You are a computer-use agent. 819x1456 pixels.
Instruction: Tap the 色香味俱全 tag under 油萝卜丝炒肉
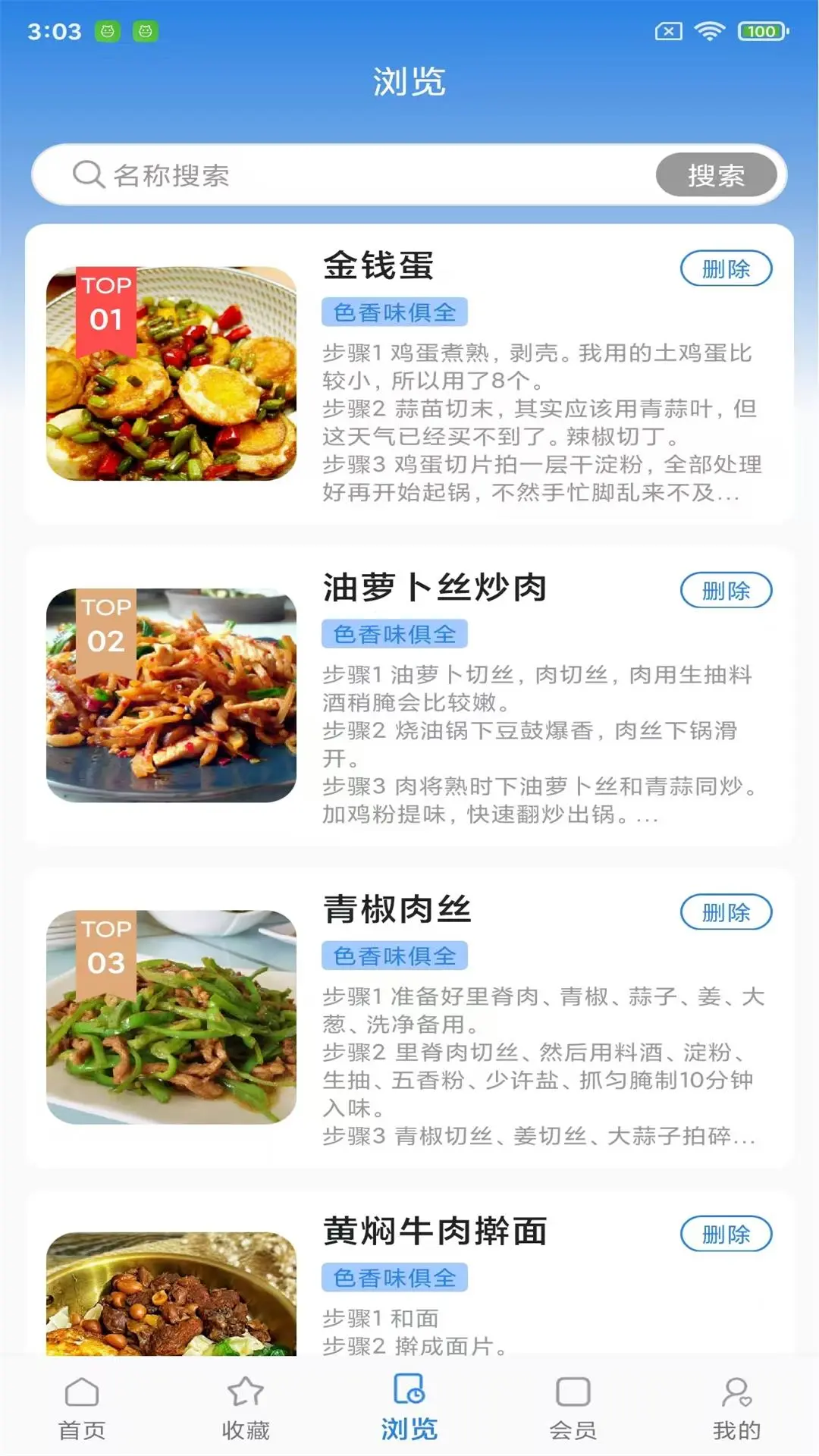click(x=395, y=634)
